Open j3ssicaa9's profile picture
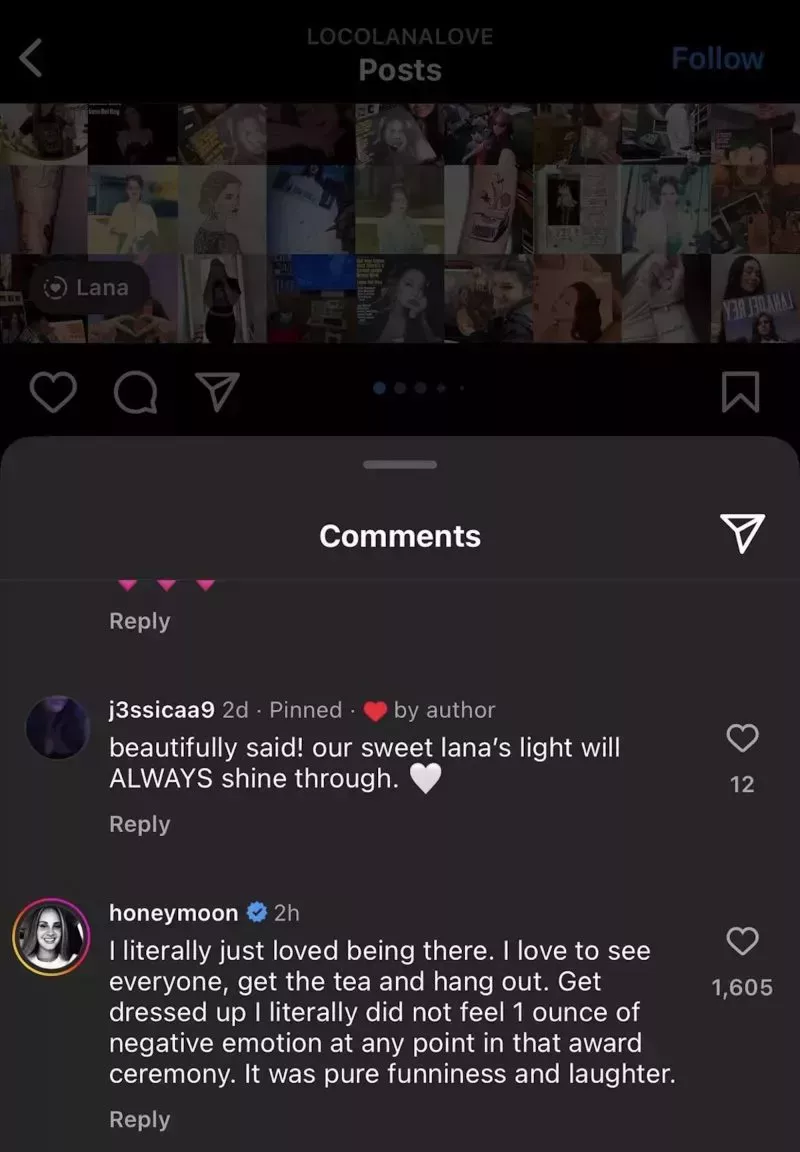Screen dimensions: 800x1152 (57, 727)
